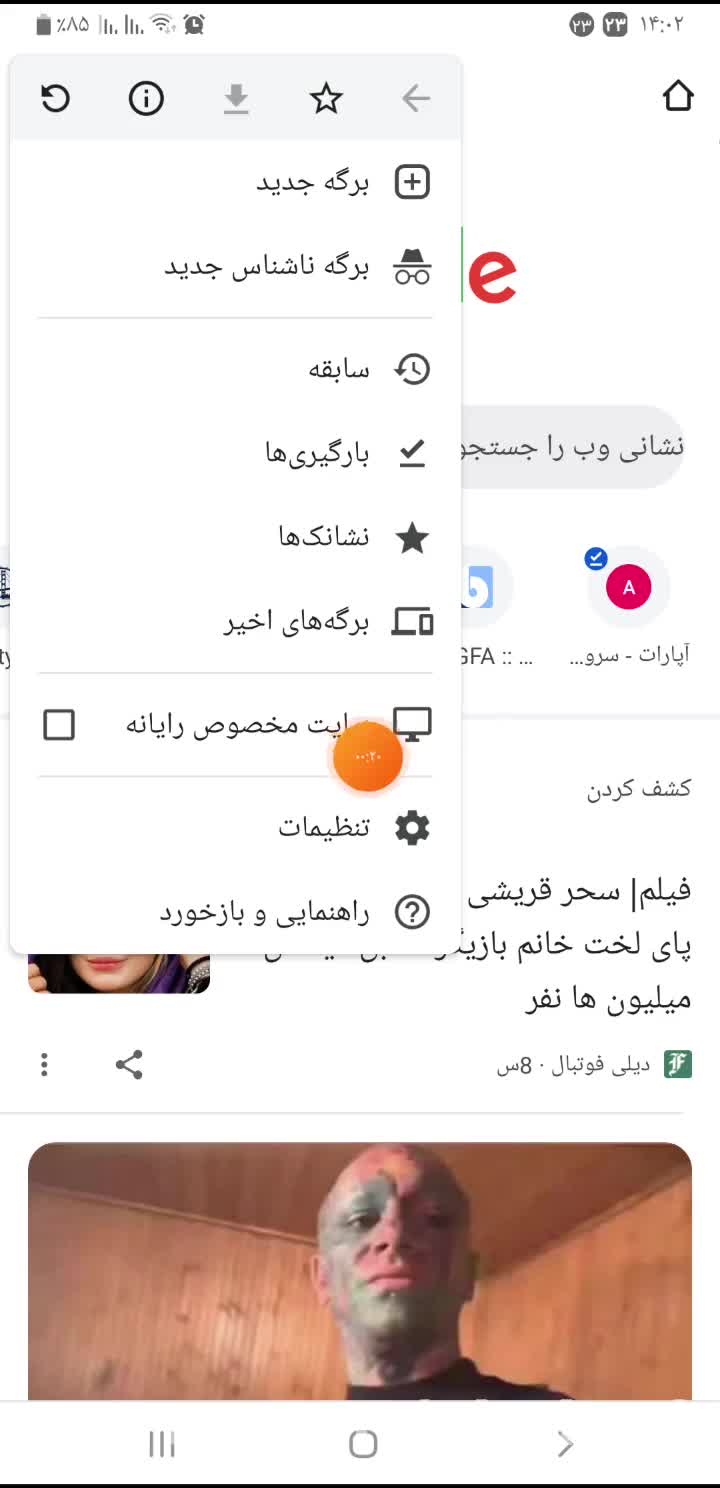720x1488 pixels.
Task: Open settings (تنظیمات)
Action: tap(325, 828)
